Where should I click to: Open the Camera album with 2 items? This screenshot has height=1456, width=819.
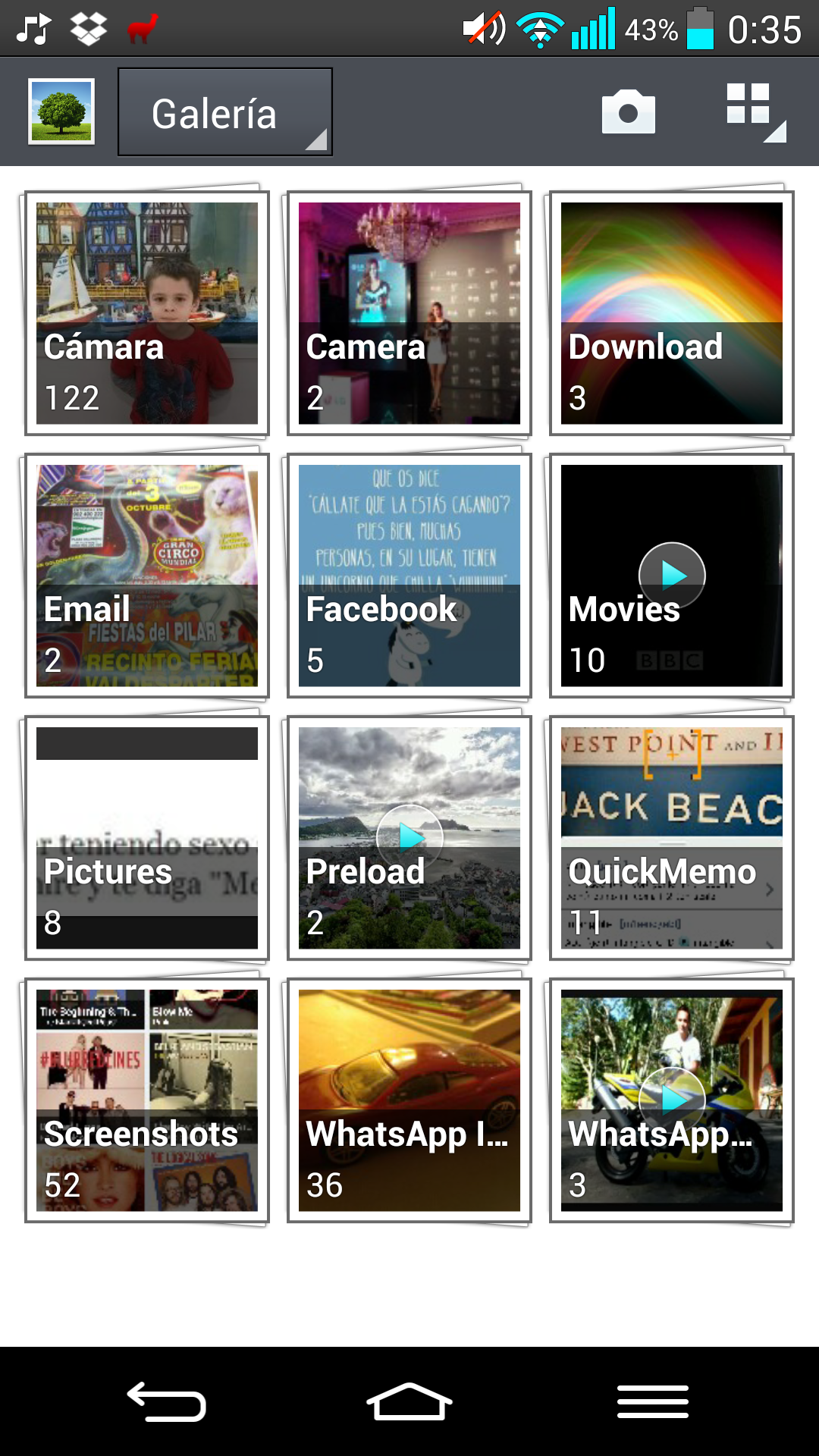tap(409, 313)
